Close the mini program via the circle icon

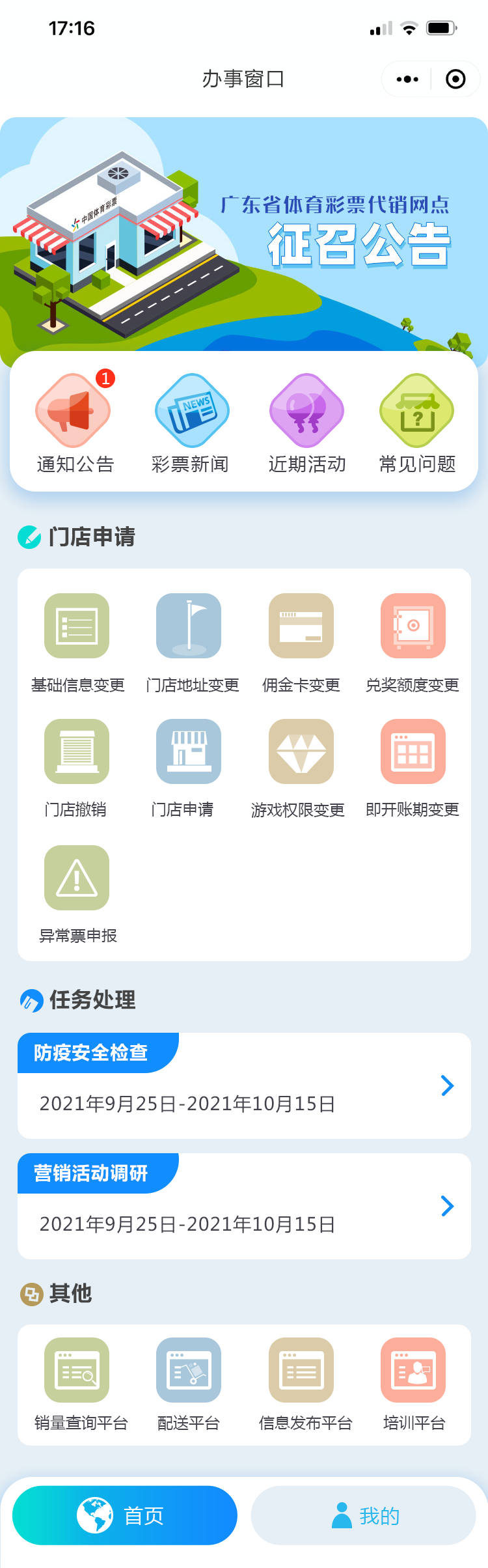pyautogui.click(x=455, y=79)
